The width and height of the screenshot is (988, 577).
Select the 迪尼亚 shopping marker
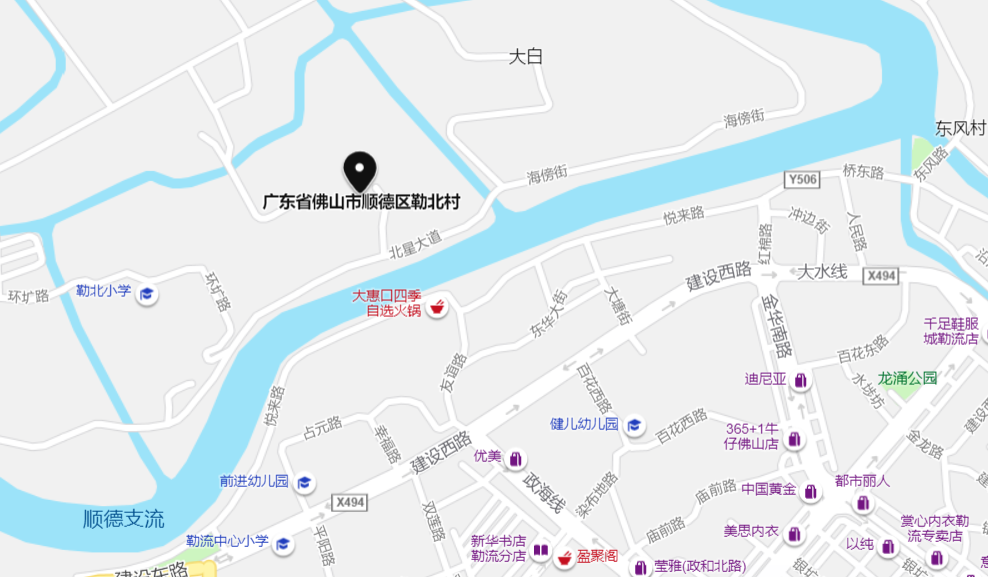pyautogui.click(x=800, y=381)
